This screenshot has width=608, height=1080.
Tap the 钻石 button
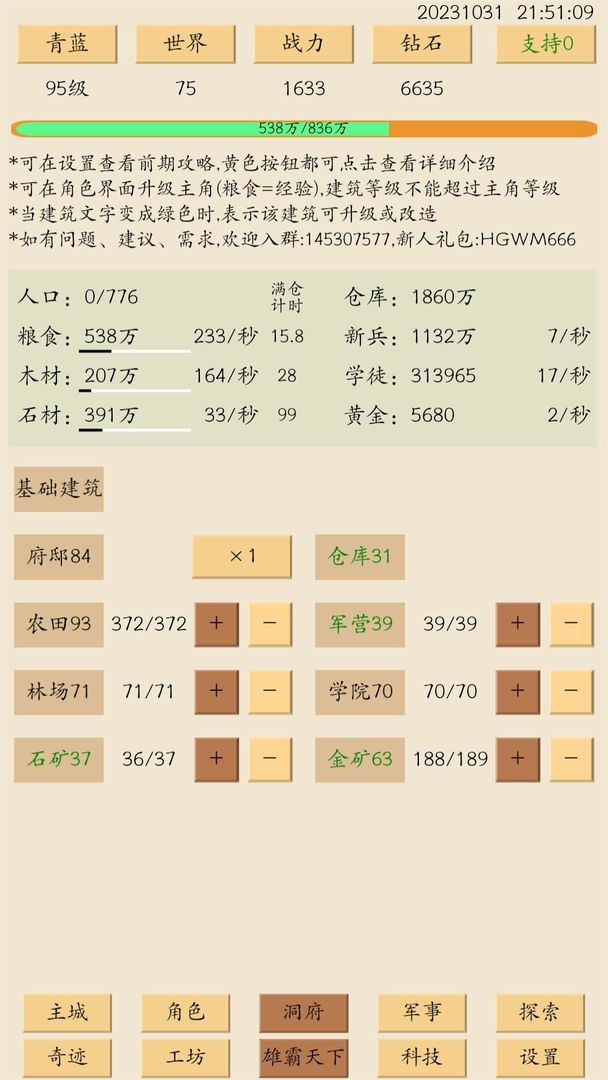click(x=422, y=44)
